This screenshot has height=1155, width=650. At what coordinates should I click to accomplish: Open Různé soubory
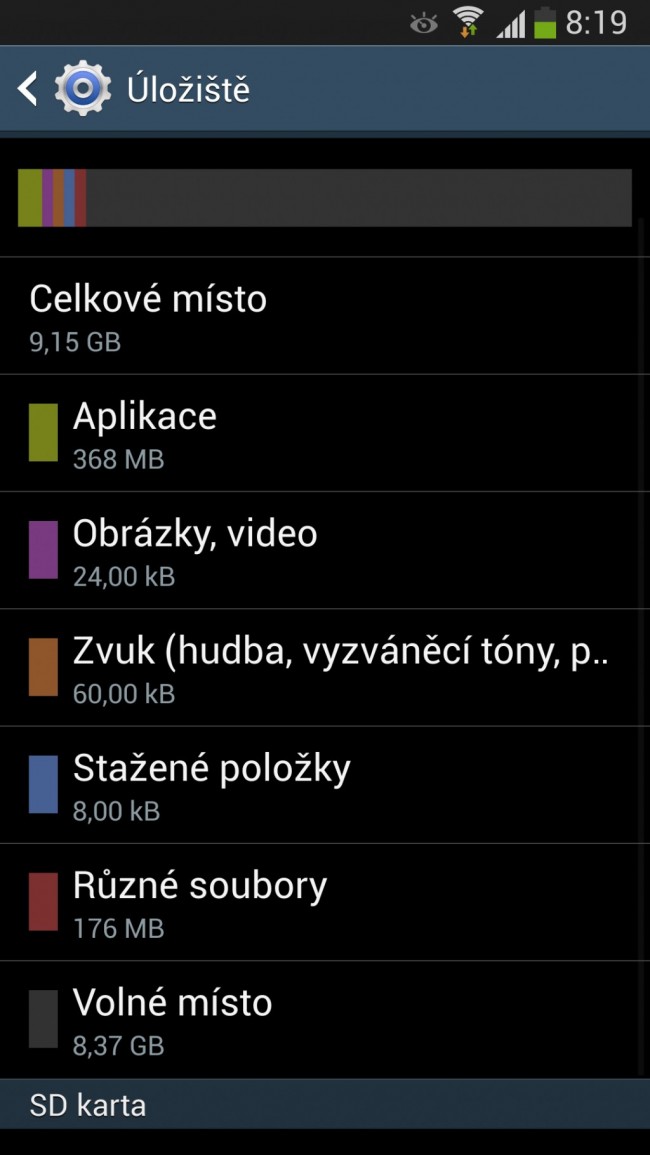[x=325, y=902]
